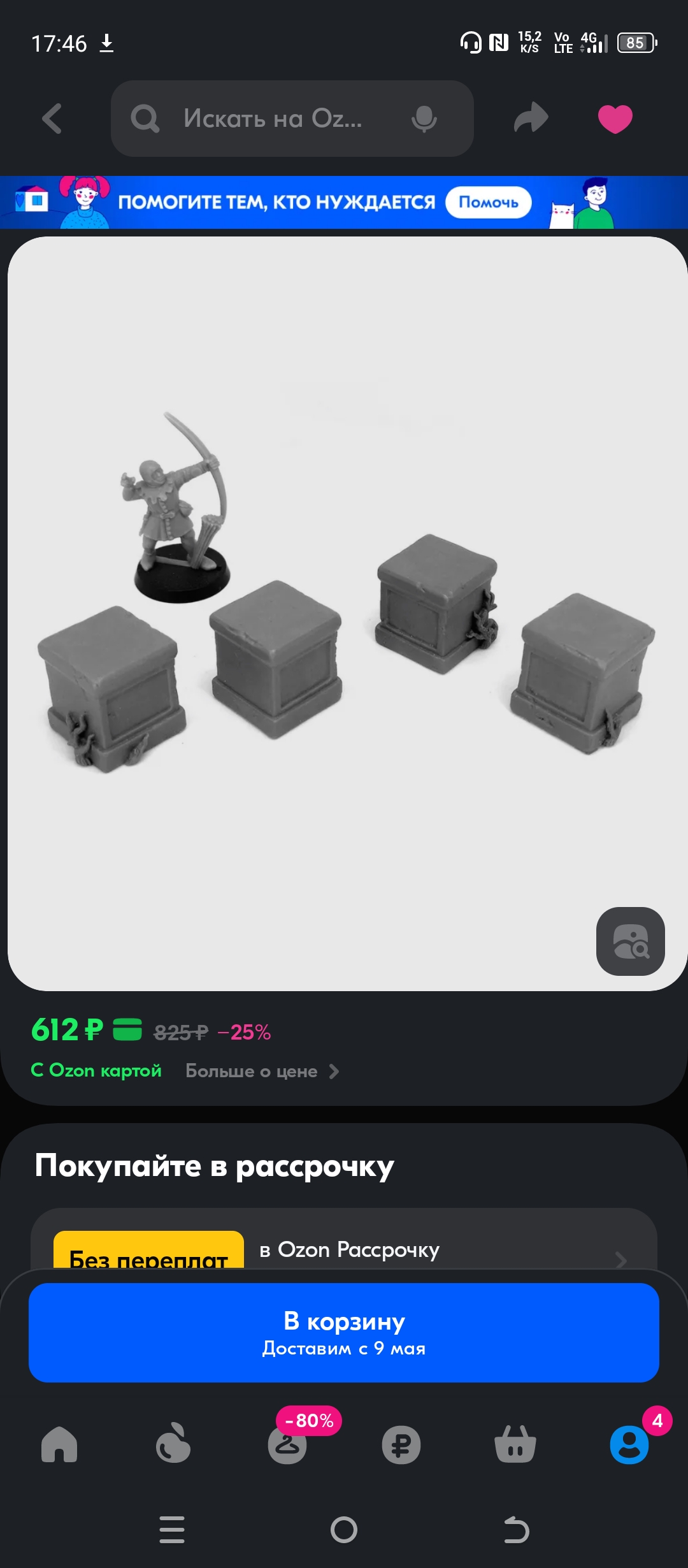Open the shopping basket tab
This screenshot has height=1568, width=688.
(x=515, y=1444)
